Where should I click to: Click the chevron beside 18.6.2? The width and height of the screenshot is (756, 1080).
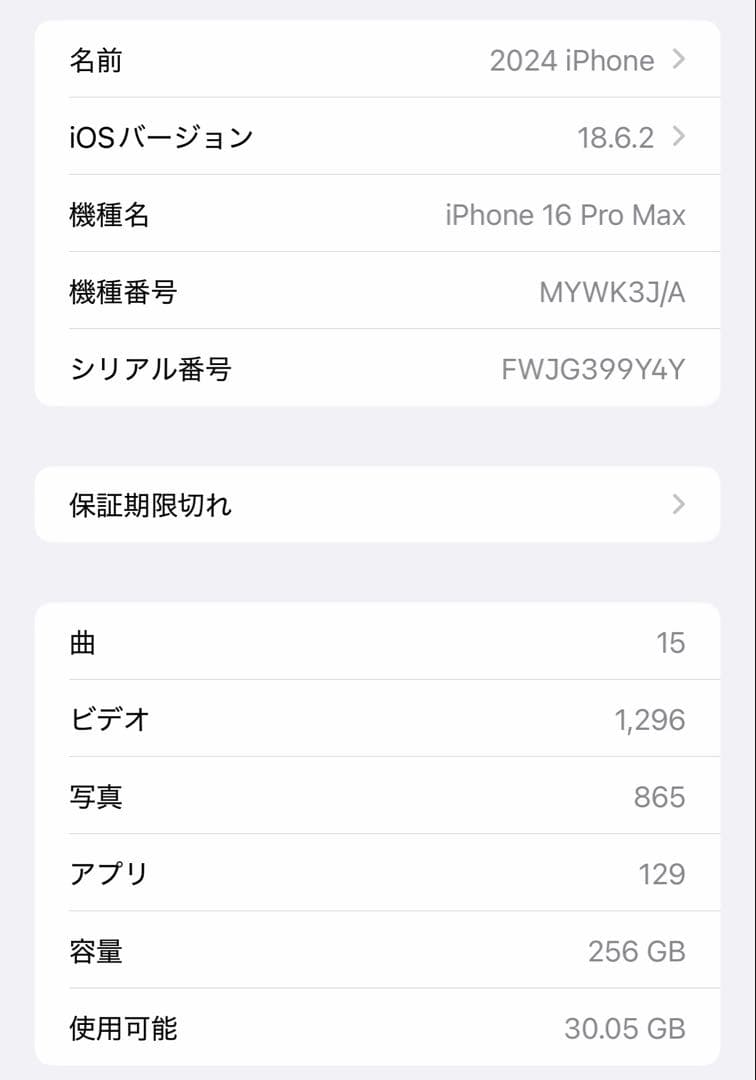point(677,137)
